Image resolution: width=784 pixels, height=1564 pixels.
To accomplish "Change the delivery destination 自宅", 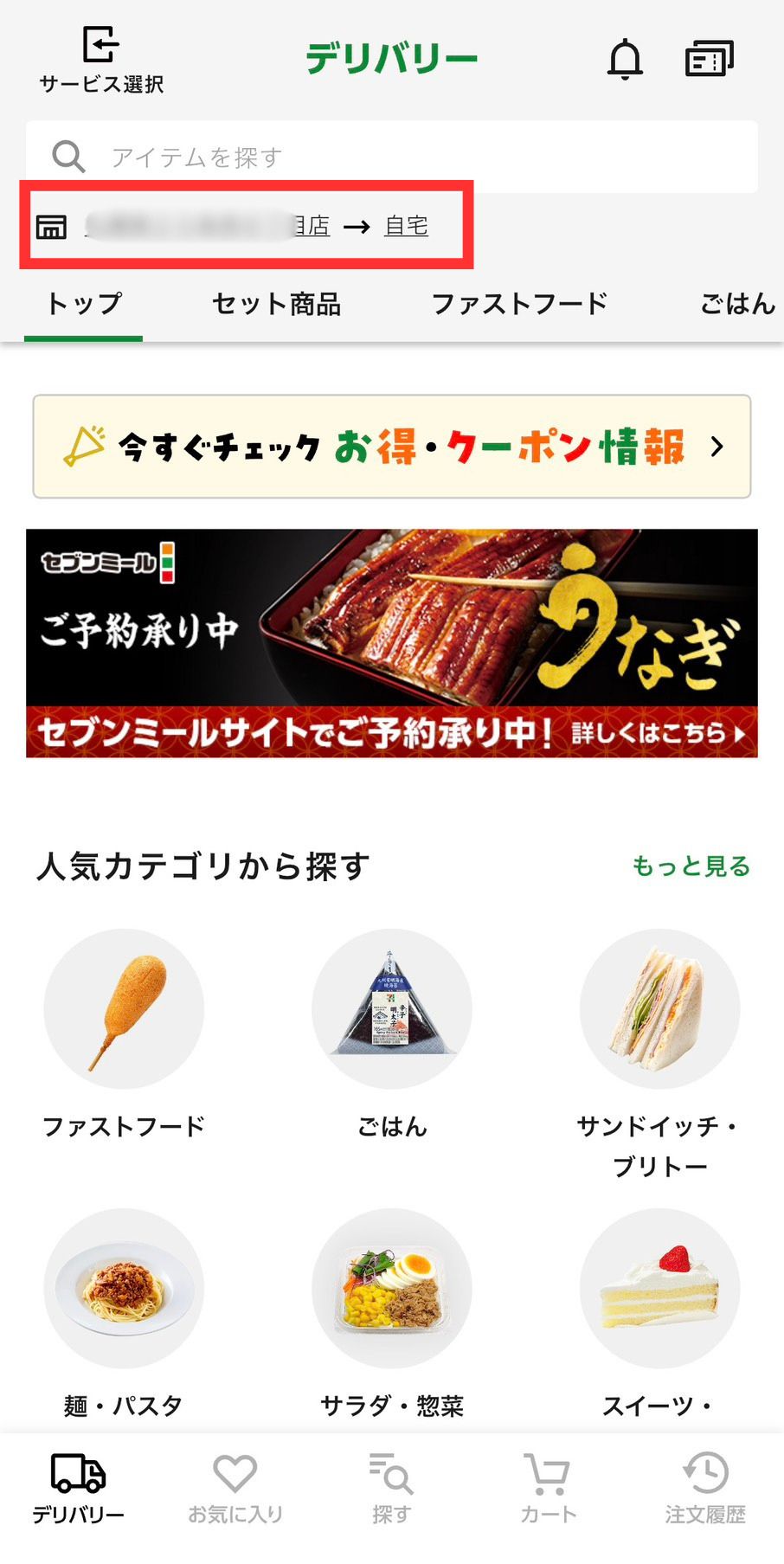I will (406, 226).
